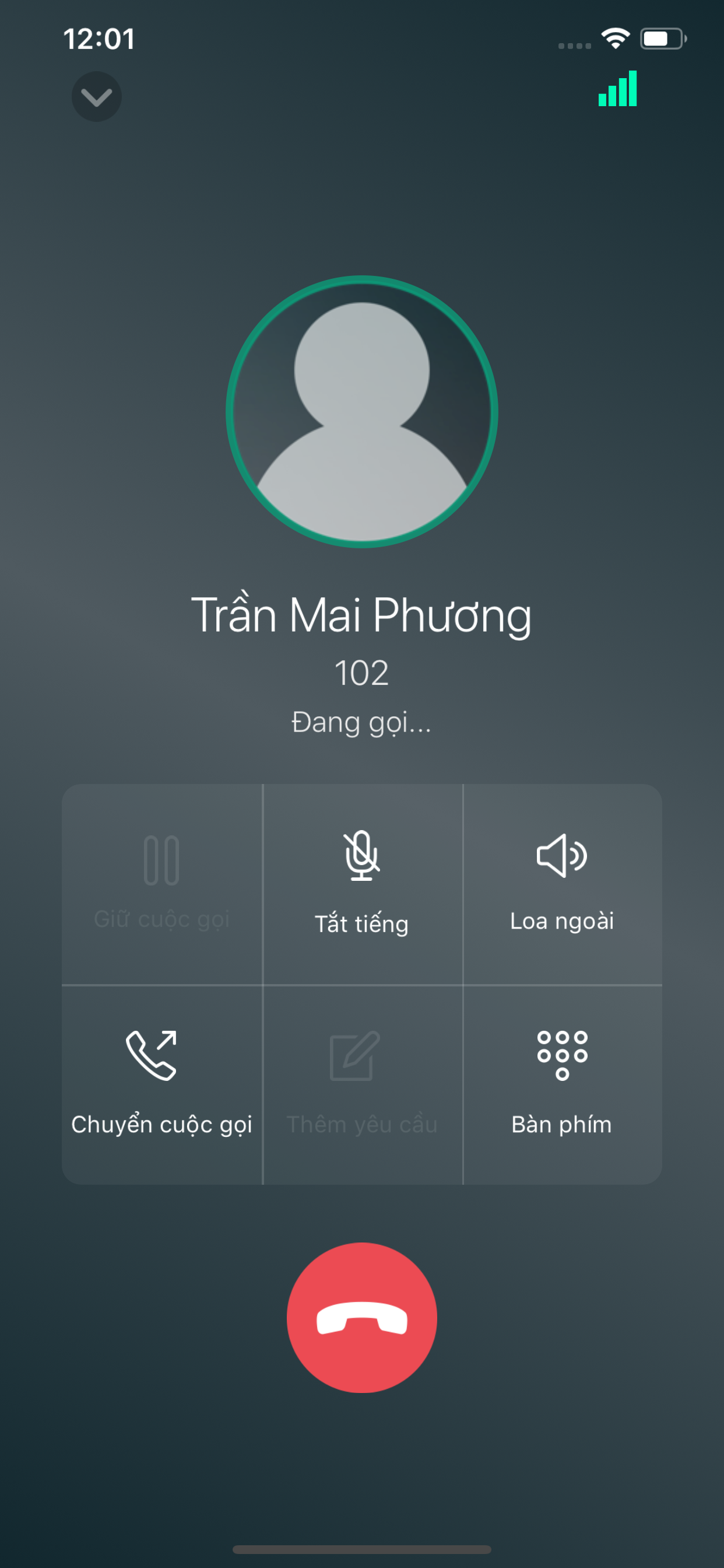End the call with red hang-up button
Screen dimensions: 724x1568
[x=362, y=1318]
